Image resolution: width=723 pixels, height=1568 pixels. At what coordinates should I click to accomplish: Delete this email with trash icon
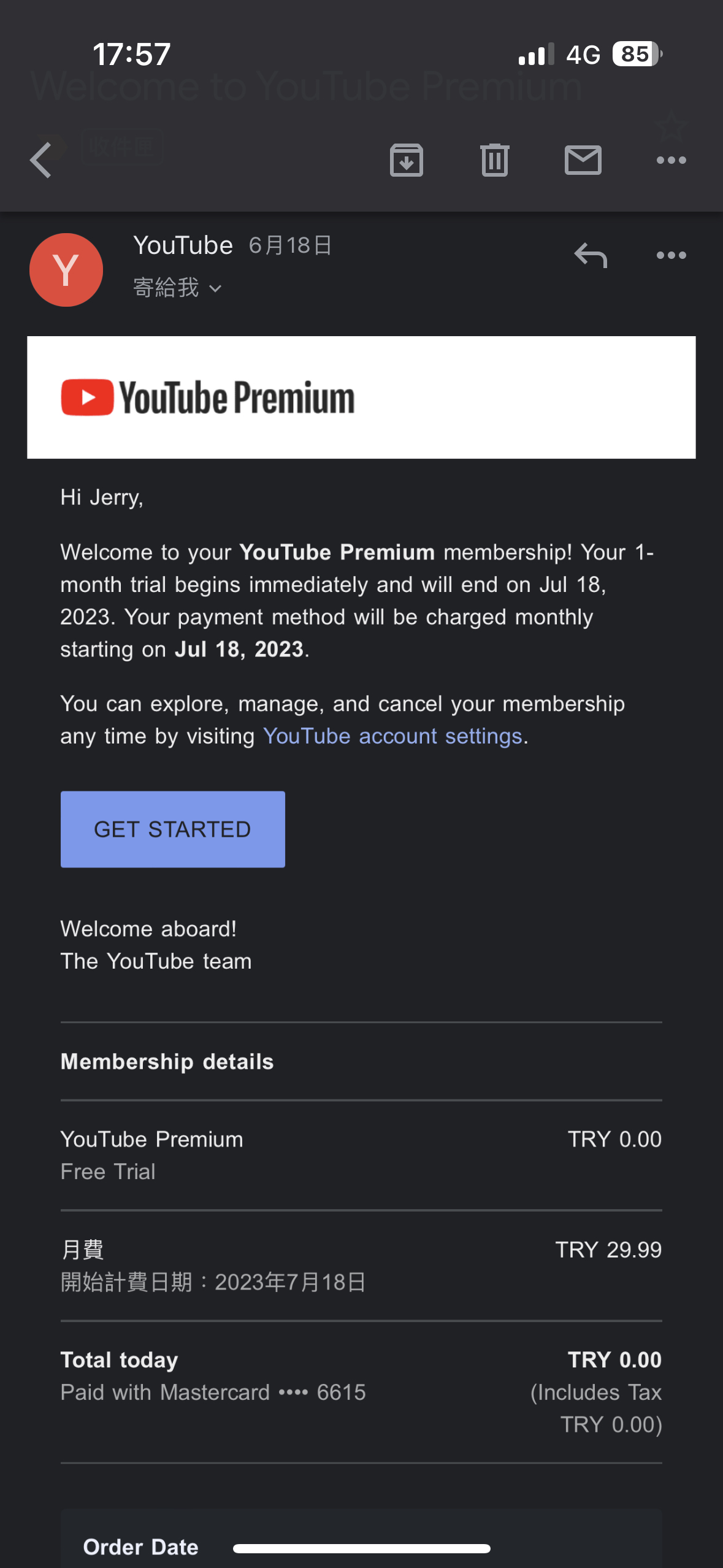[495, 161]
